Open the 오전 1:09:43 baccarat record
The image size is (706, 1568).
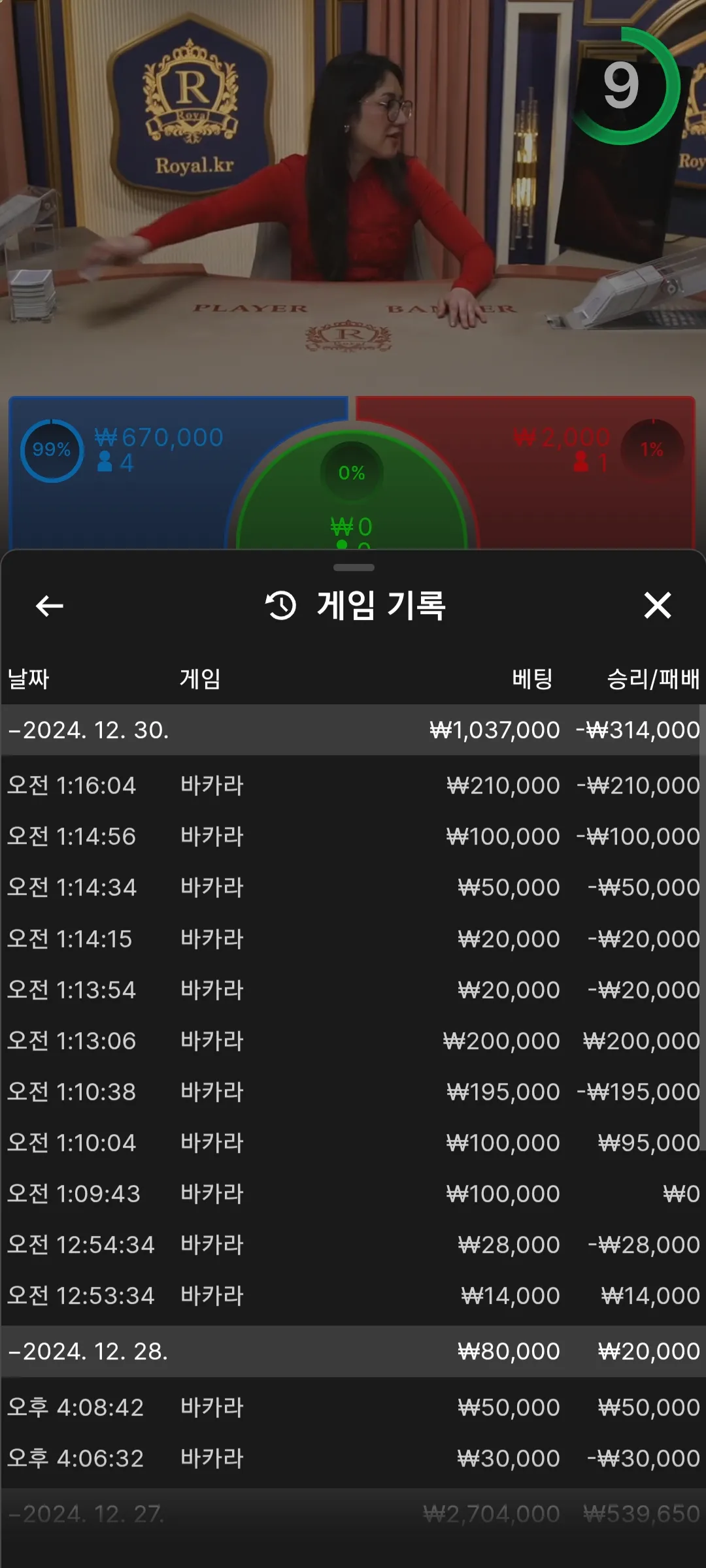click(353, 1193)
